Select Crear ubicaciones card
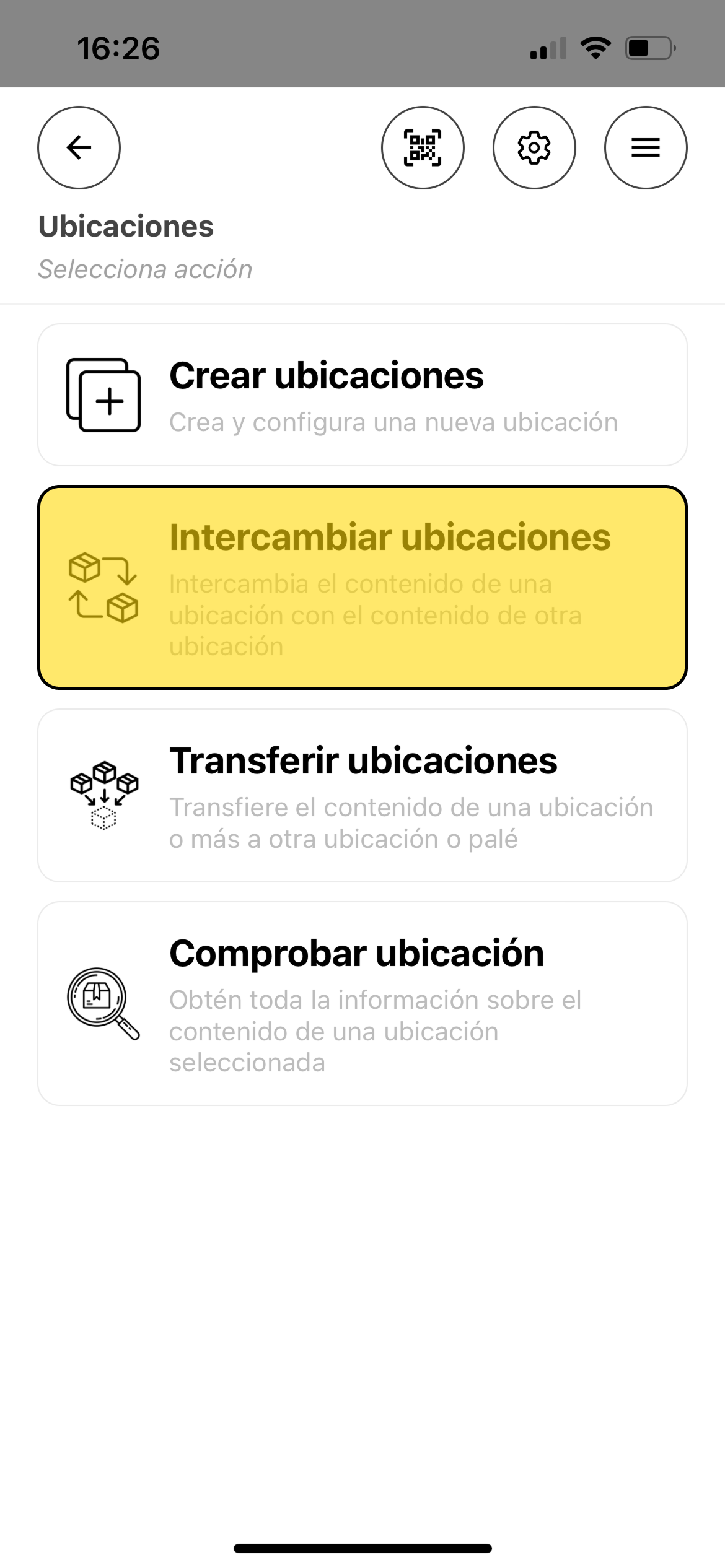 point(362,395)
